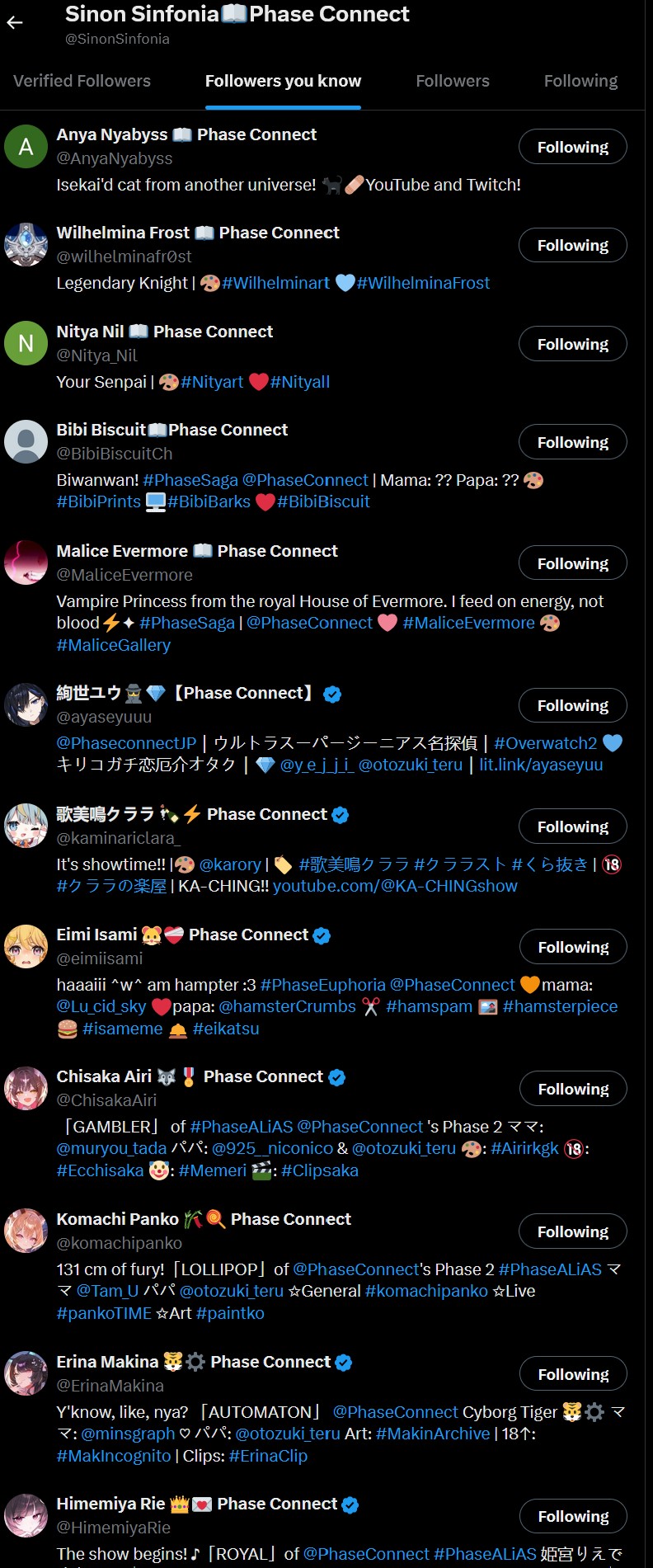The width and height of the screenshot is (653, 1568).
Task: Open youtube.com/@KA-CHINGshow link
Action: coord(395,886)
